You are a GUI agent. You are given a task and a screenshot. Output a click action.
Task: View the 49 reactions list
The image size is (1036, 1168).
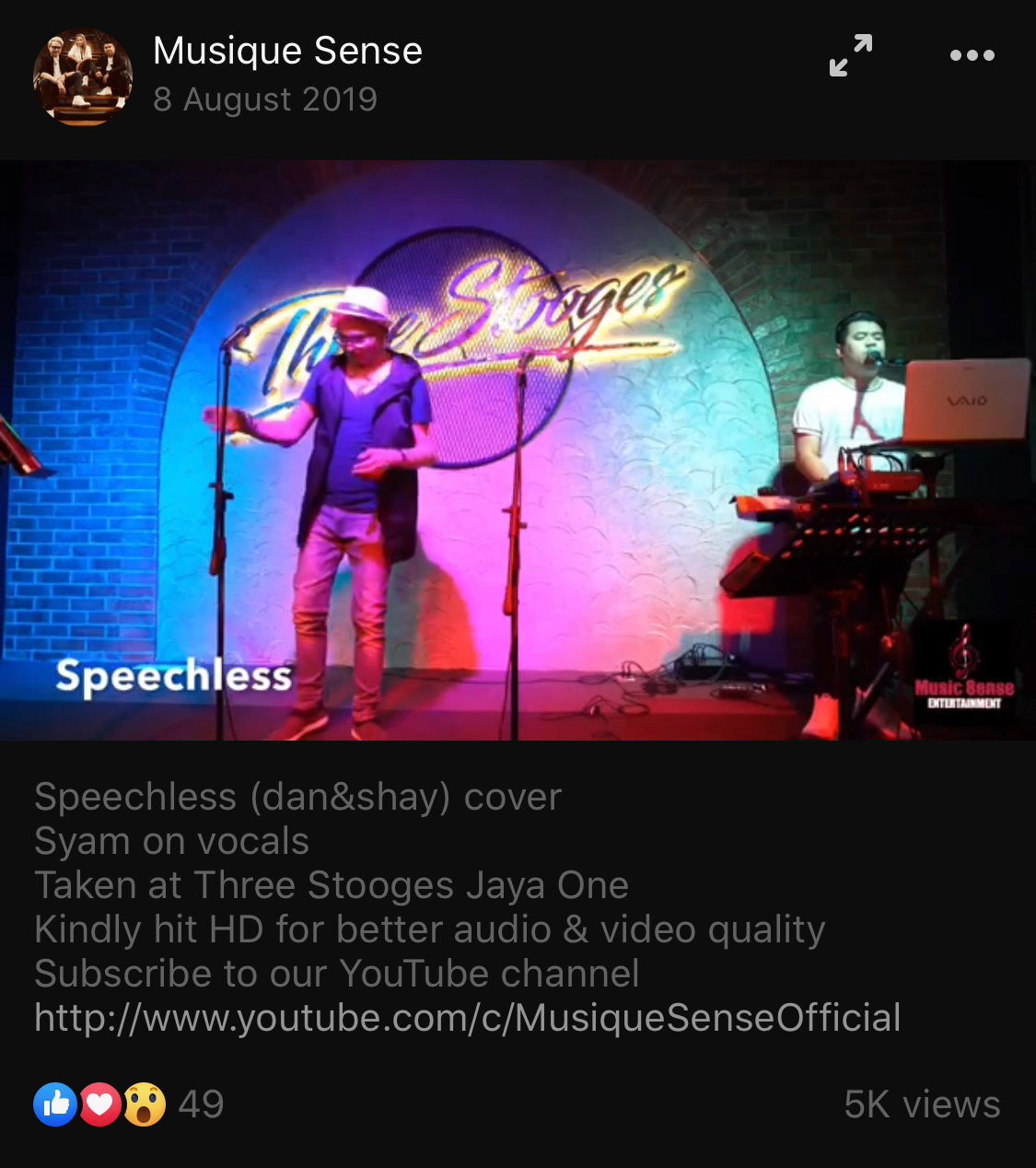click(129, 1104)
